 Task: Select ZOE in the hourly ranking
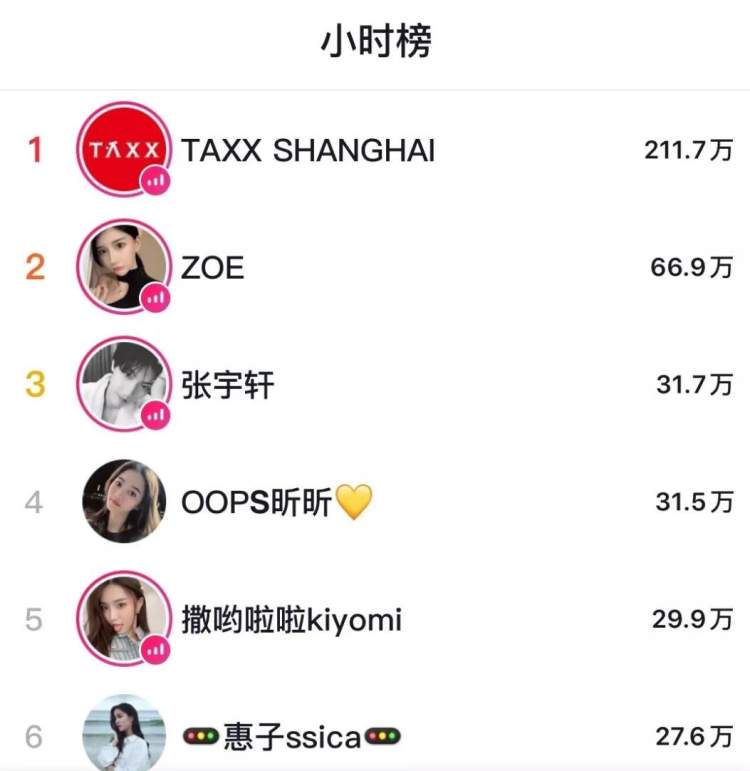tap(213, 268)
